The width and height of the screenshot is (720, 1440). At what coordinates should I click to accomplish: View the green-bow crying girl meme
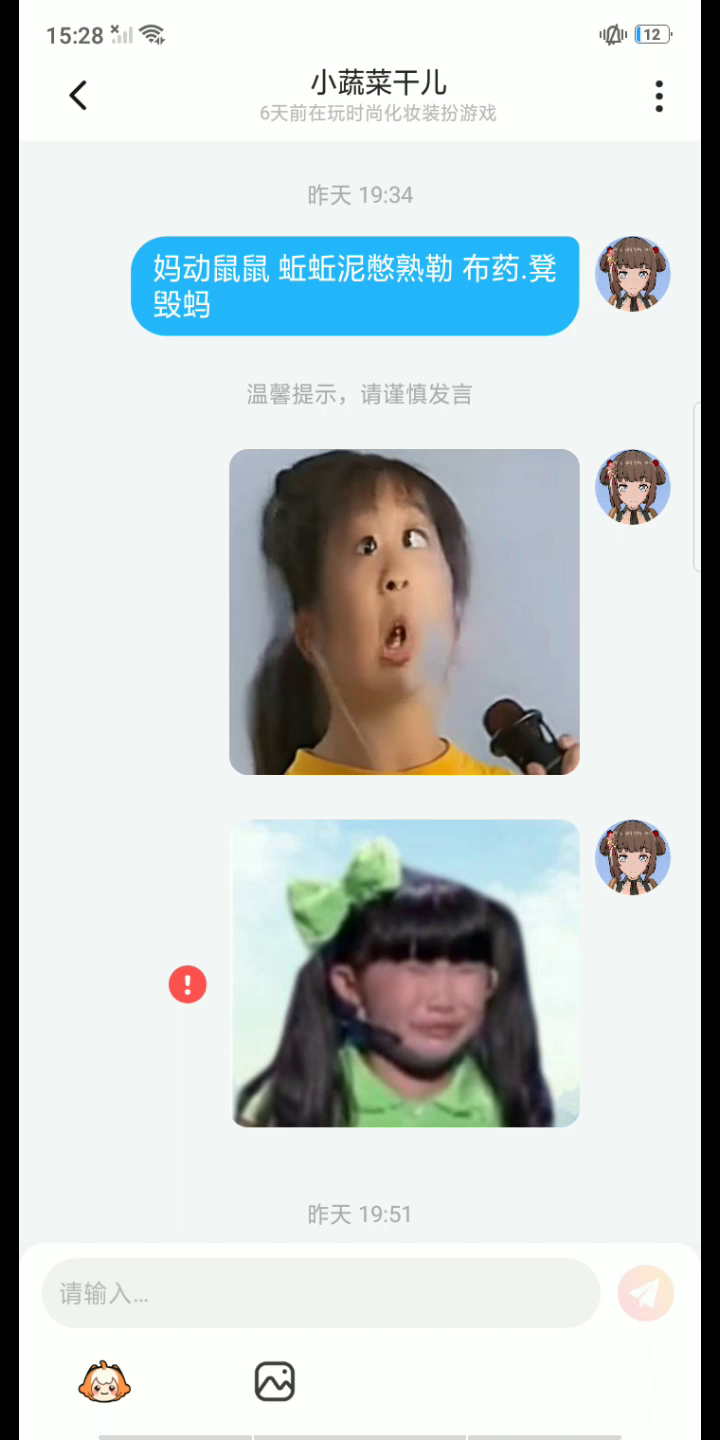pos(404,973)
